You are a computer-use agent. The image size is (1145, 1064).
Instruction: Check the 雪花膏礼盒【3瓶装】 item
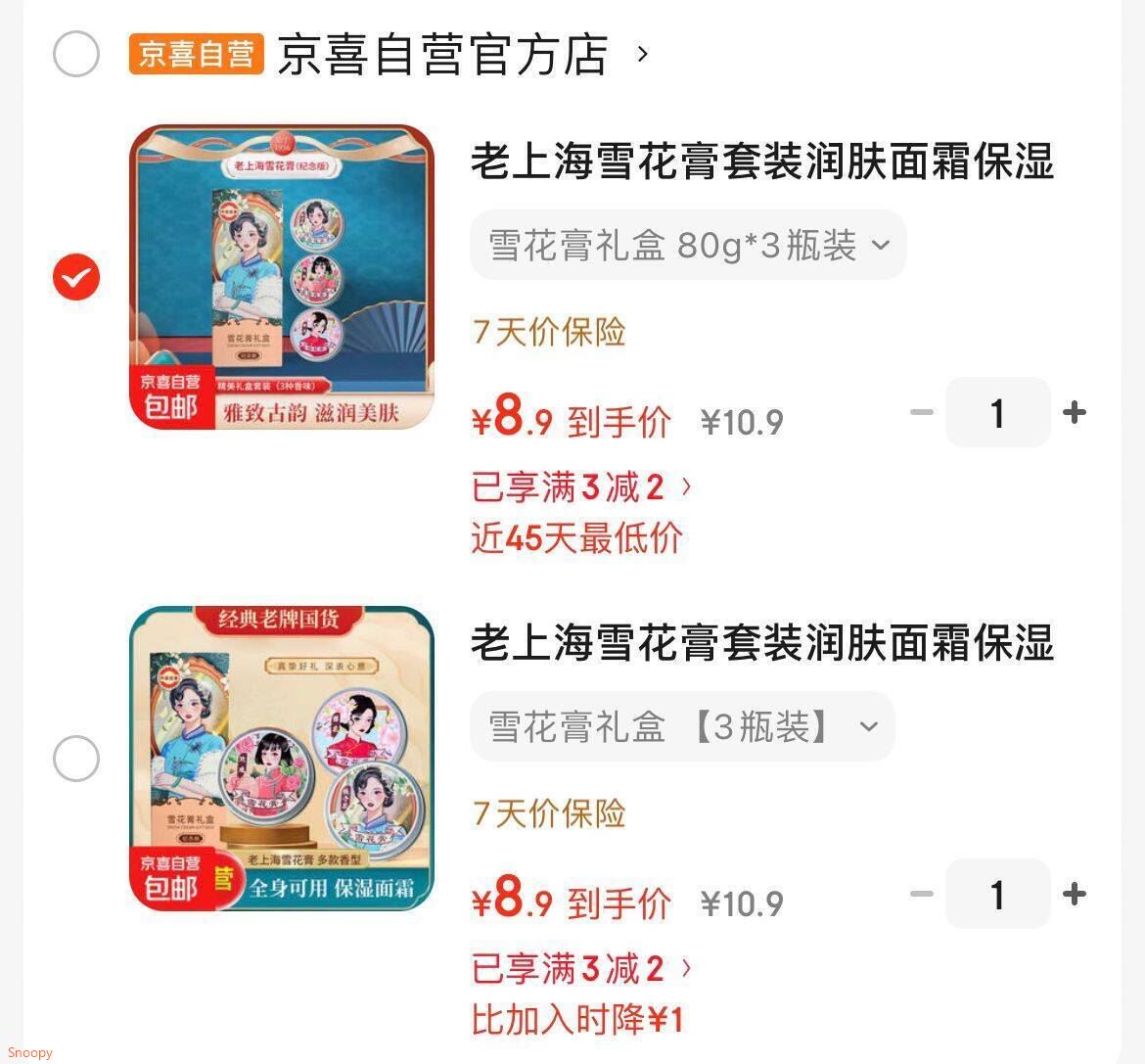click(76, 759)
